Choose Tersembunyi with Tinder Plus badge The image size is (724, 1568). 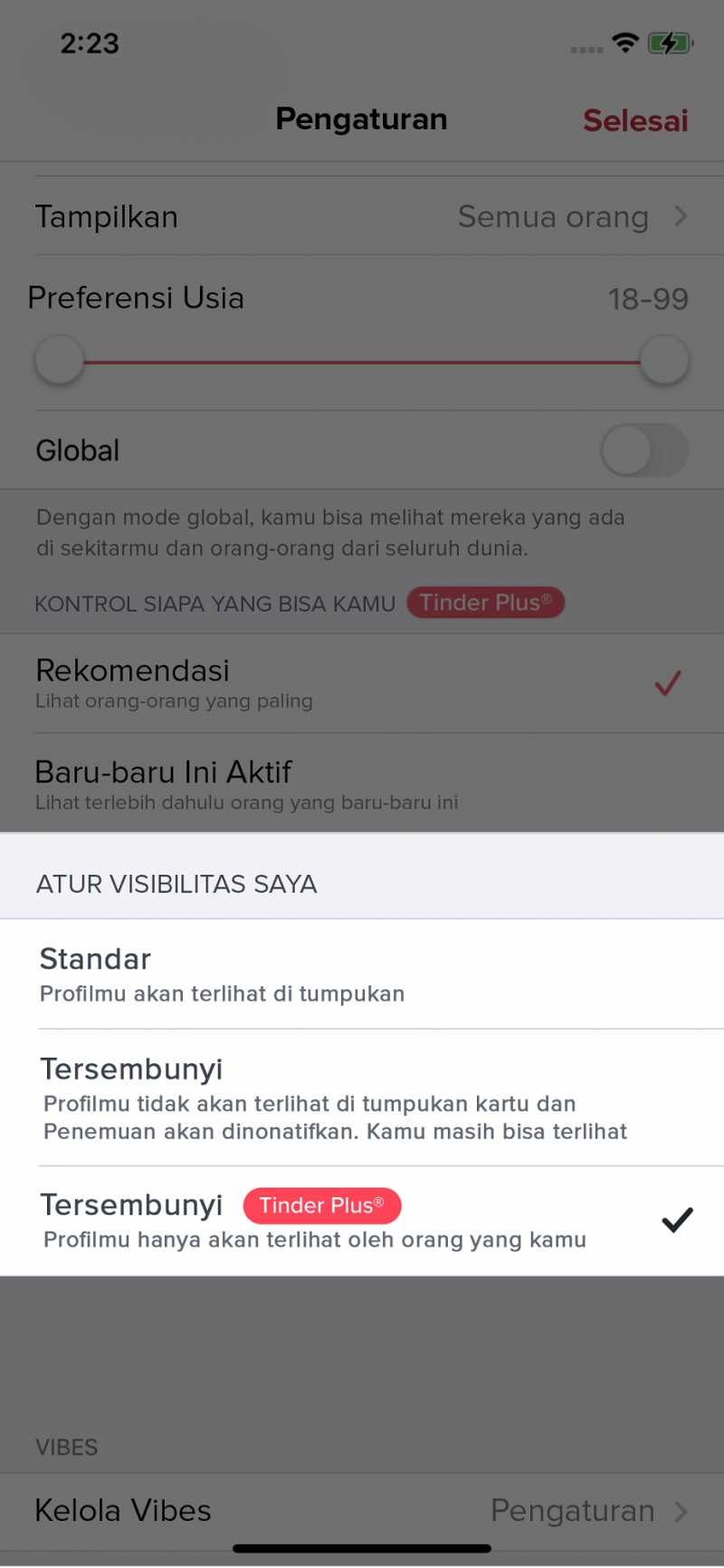(362, 1221)
